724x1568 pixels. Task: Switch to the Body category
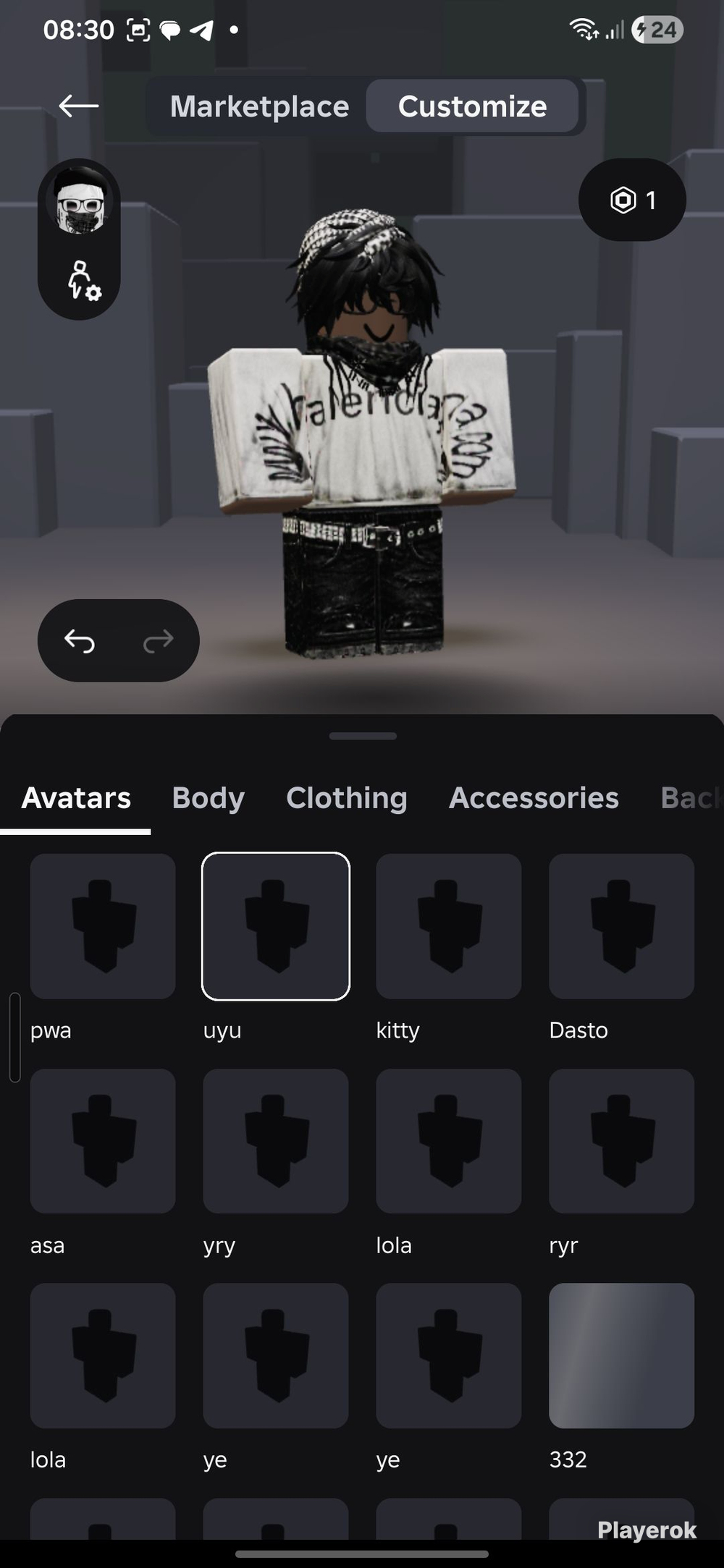(x=208, y=797)
